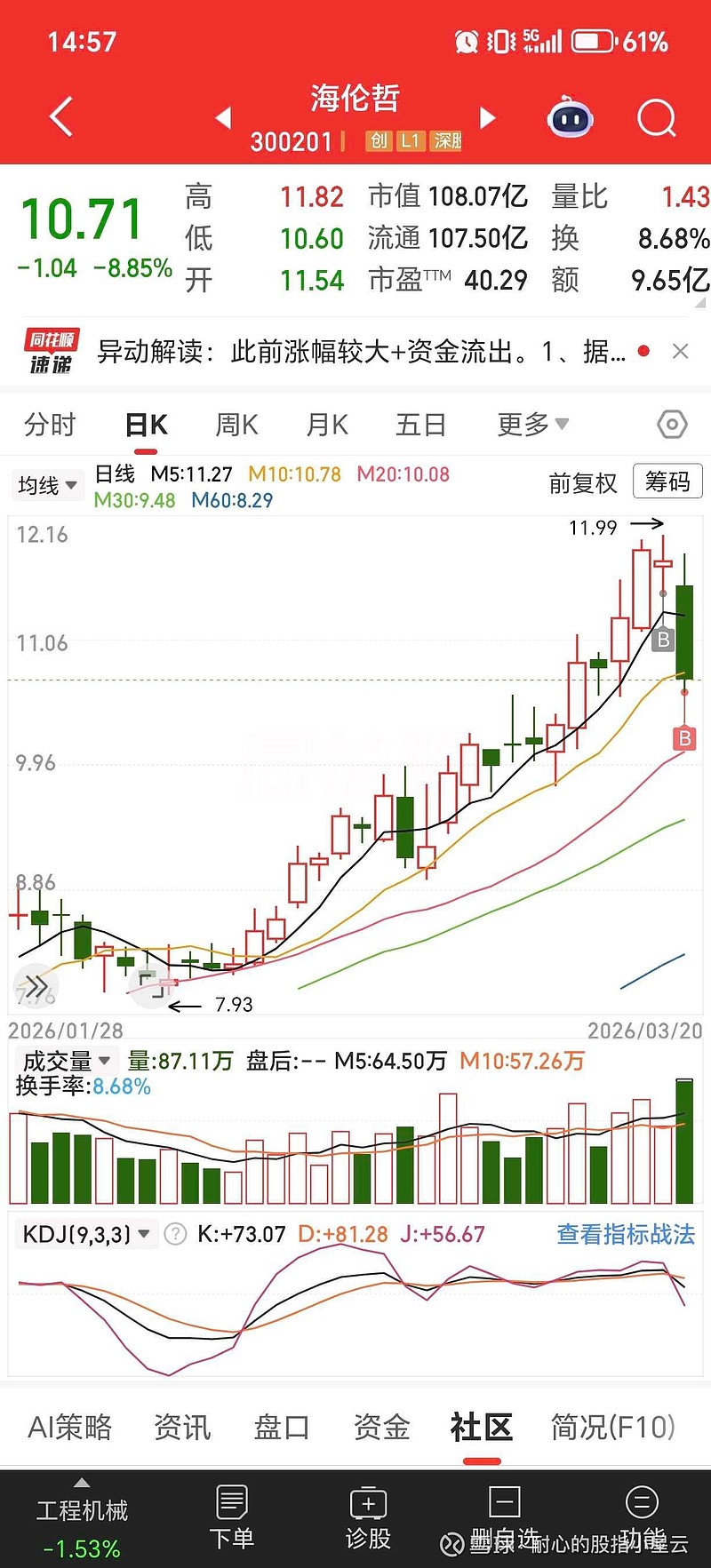711x1568 pixels.
Task: Go back using the top-left arrow
Action: pyautogui.click(x=60, y=117)
